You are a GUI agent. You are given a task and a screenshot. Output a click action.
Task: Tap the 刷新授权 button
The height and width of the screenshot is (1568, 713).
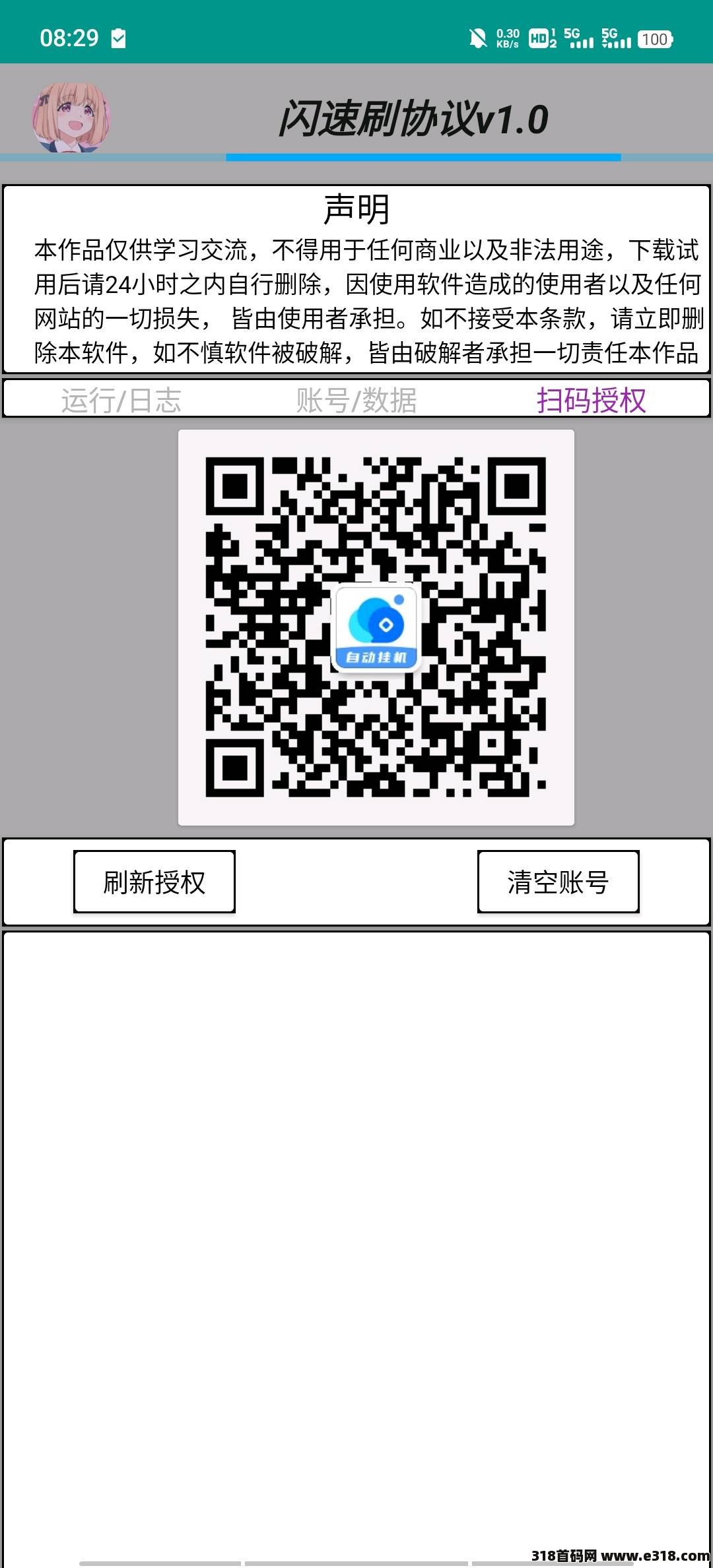(x=154, y=882)
